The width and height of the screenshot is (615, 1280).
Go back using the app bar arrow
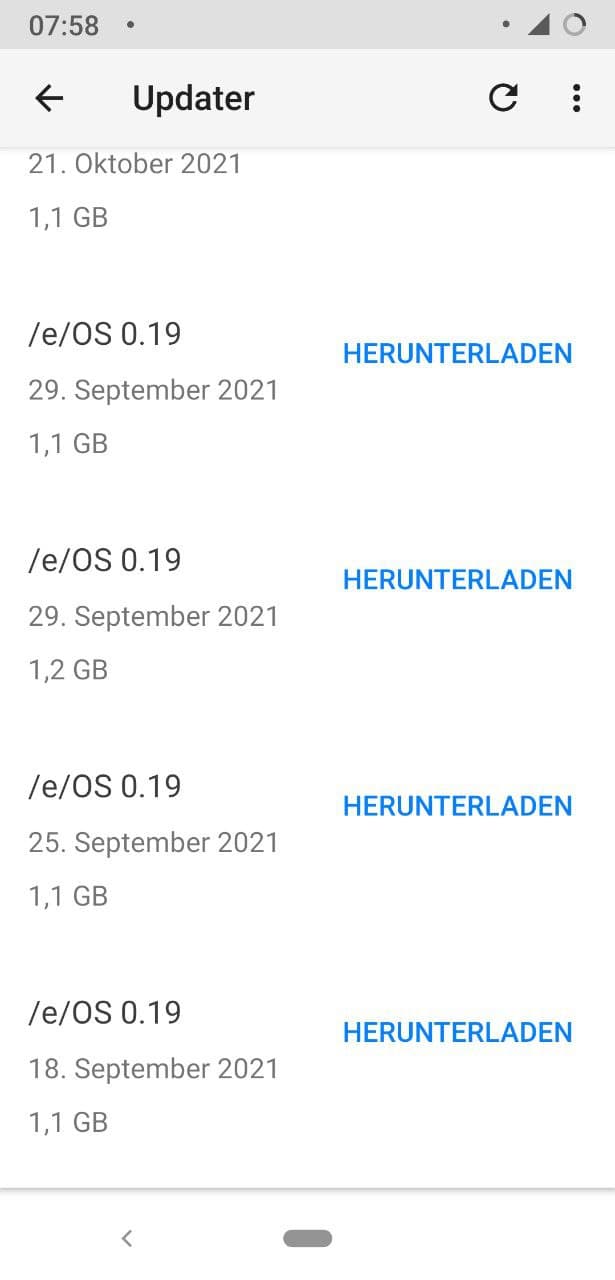49,98
